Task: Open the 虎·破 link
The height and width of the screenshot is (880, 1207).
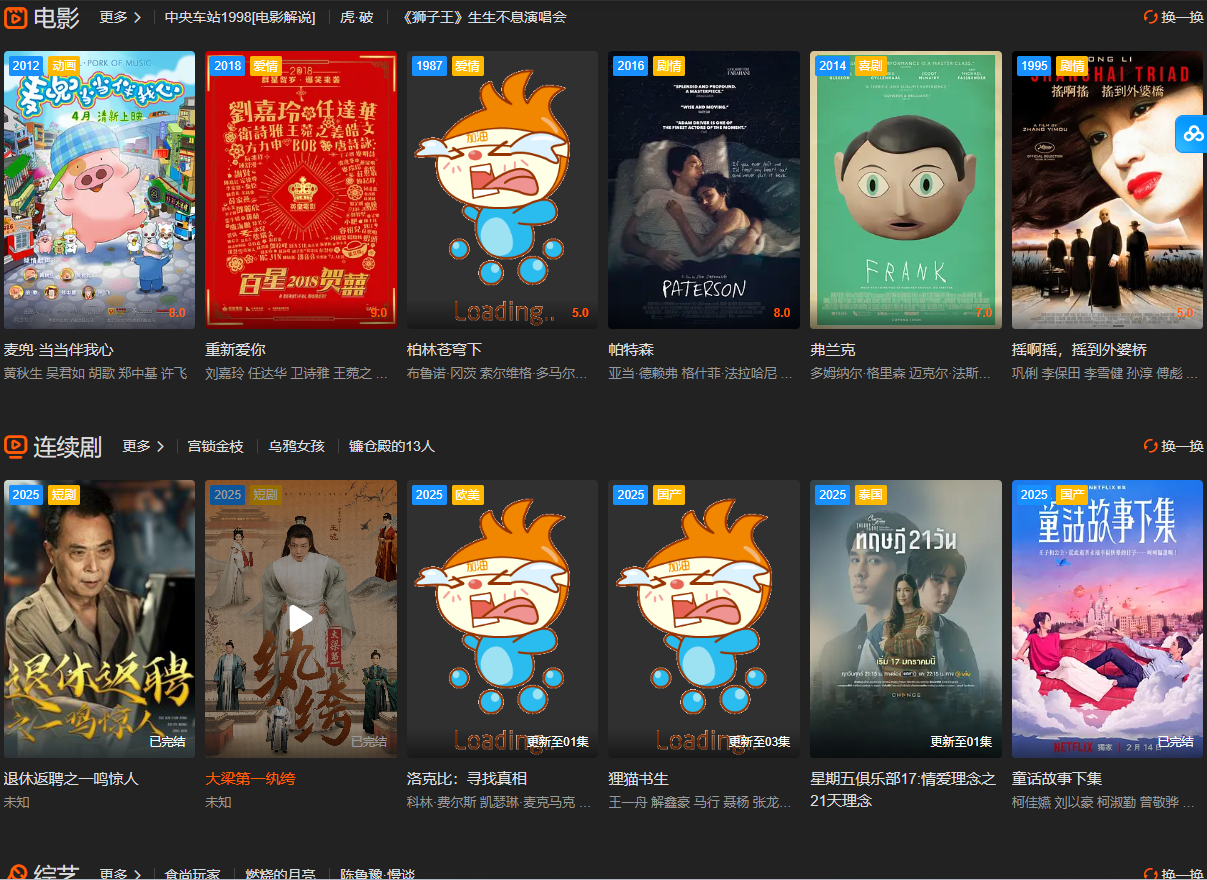Action: 357,17
